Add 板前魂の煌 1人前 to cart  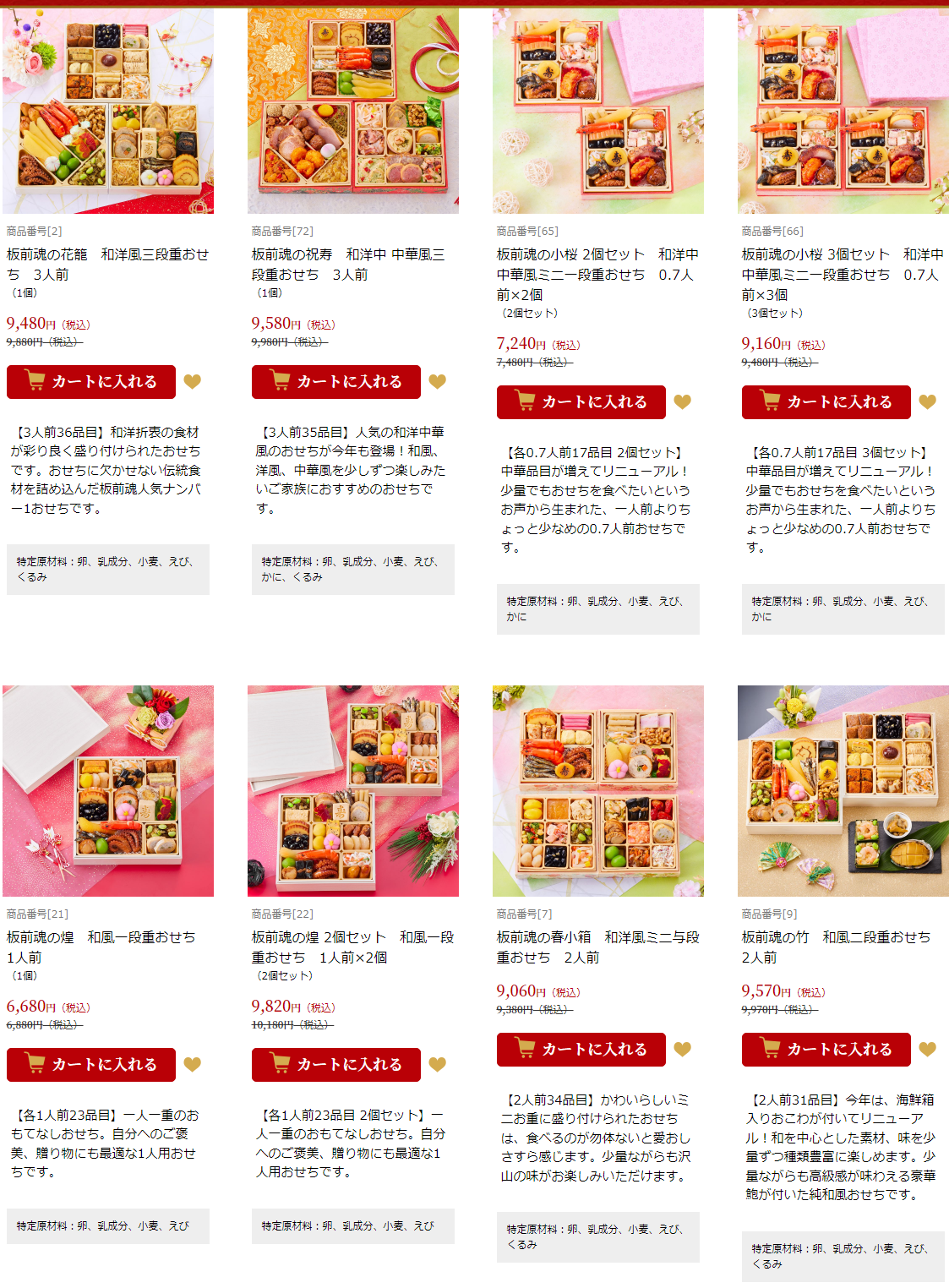(91, 1065)
